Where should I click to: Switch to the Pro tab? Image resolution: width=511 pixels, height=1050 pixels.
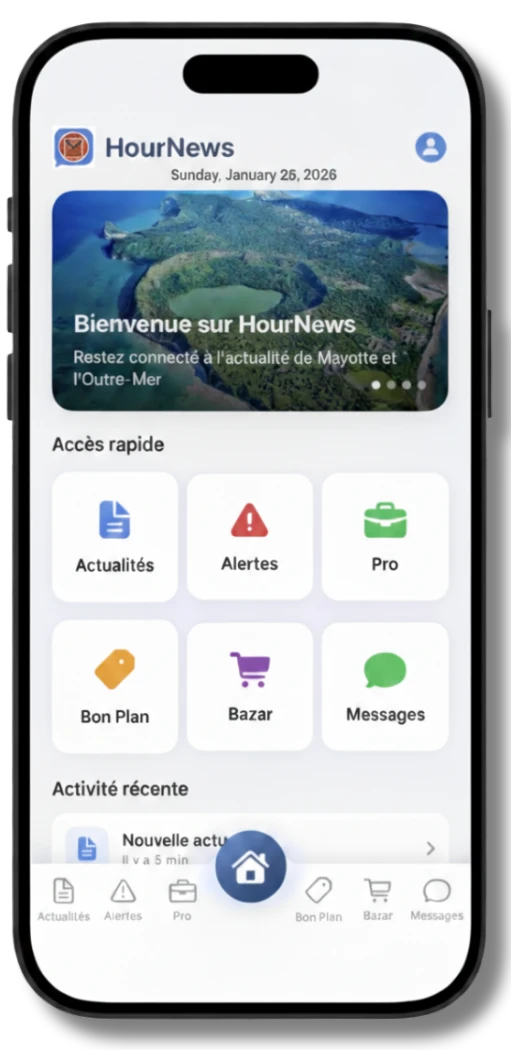click(x=182, y=901)
